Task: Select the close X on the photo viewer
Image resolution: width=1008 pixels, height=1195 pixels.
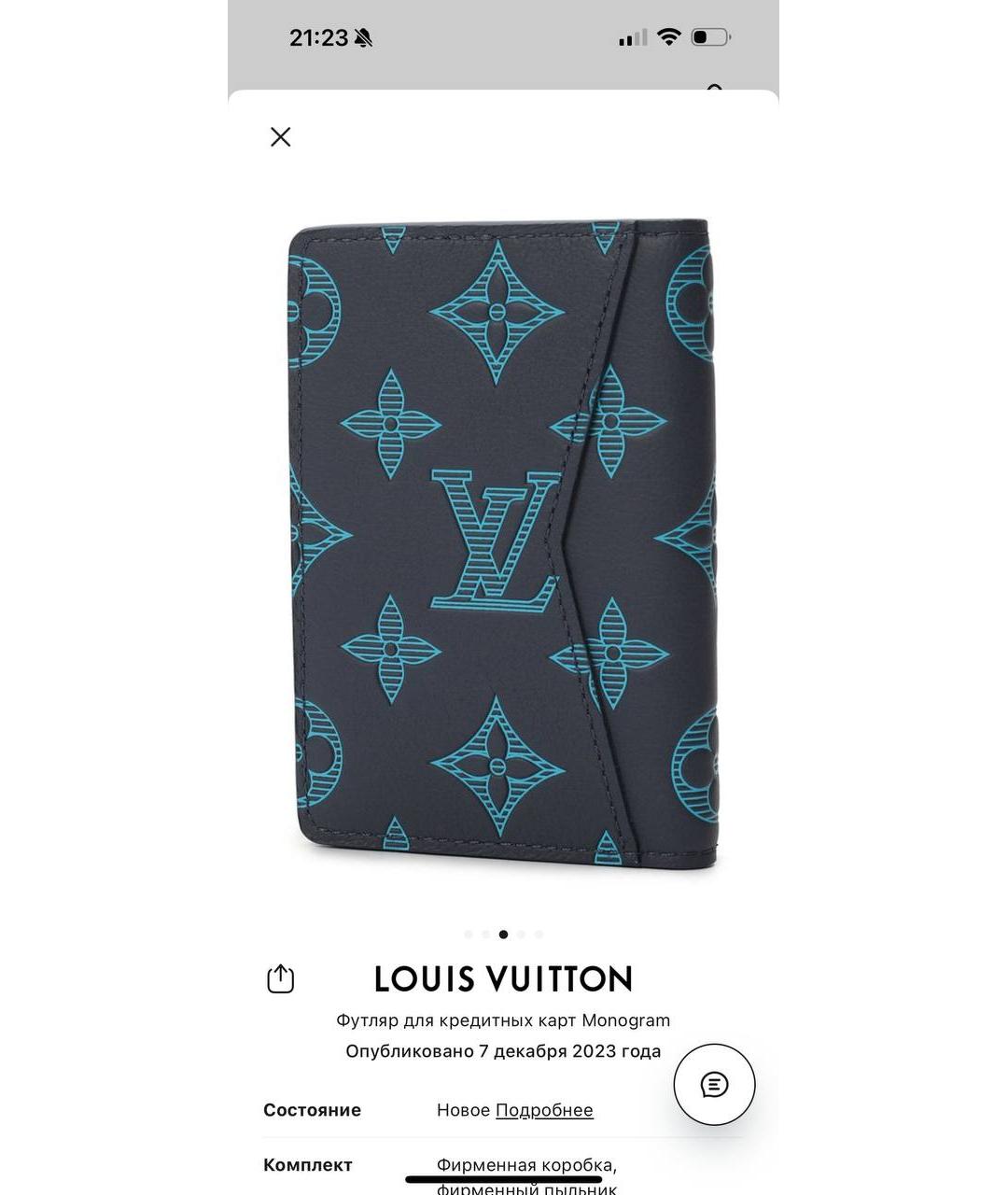Action: (x=279, y=136)
